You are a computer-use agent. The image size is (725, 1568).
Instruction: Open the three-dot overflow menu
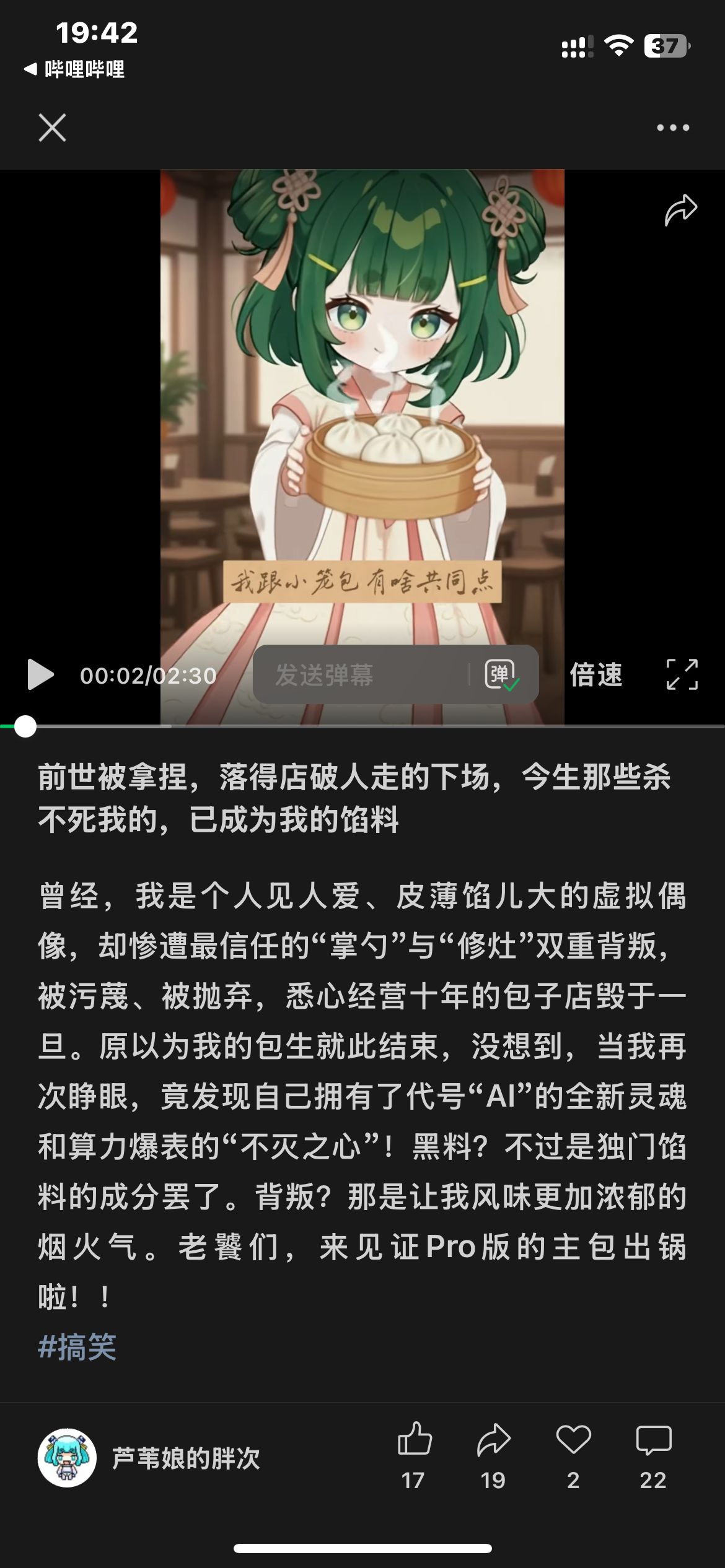673,128
